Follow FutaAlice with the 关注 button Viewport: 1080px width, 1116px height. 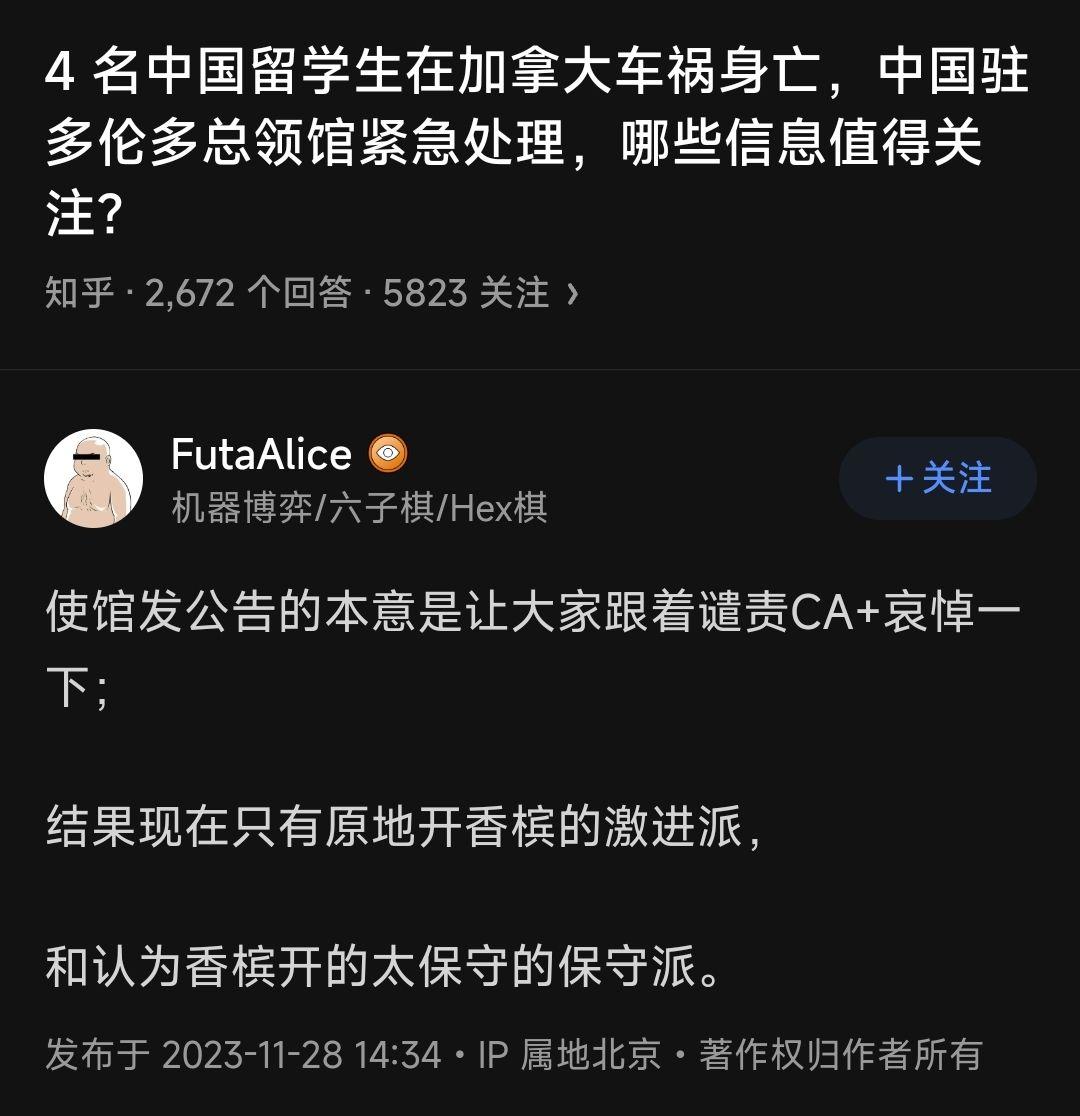tap(937, 478)
